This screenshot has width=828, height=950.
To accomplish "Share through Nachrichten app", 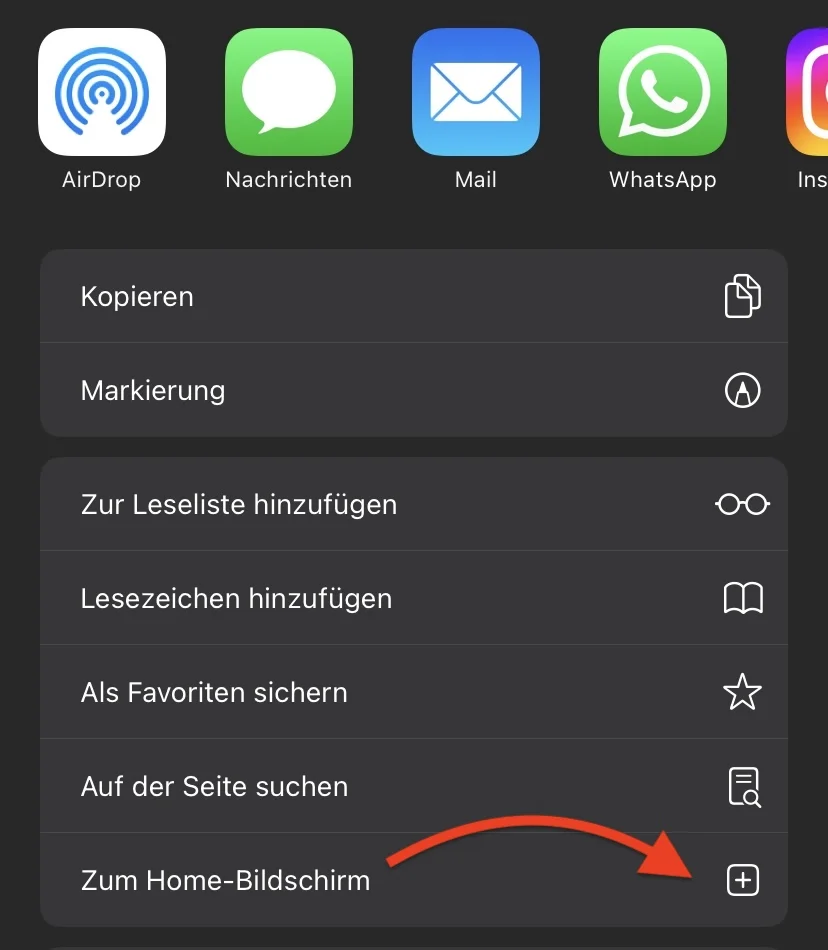I will click(288, 92).
